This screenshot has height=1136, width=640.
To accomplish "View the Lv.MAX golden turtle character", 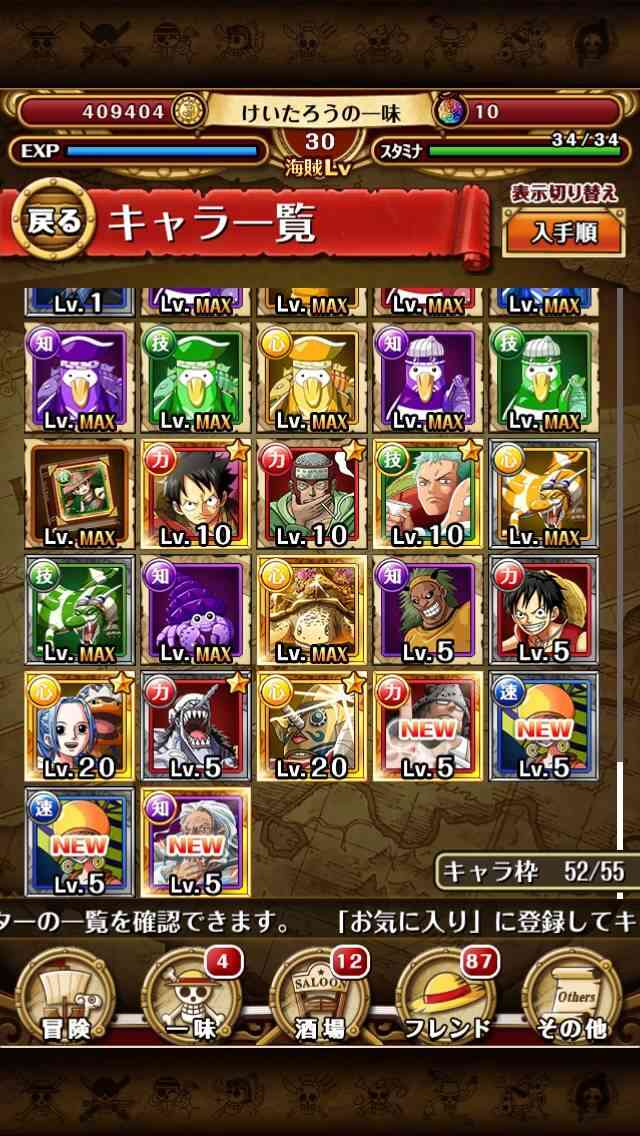I will click(312, 610).
